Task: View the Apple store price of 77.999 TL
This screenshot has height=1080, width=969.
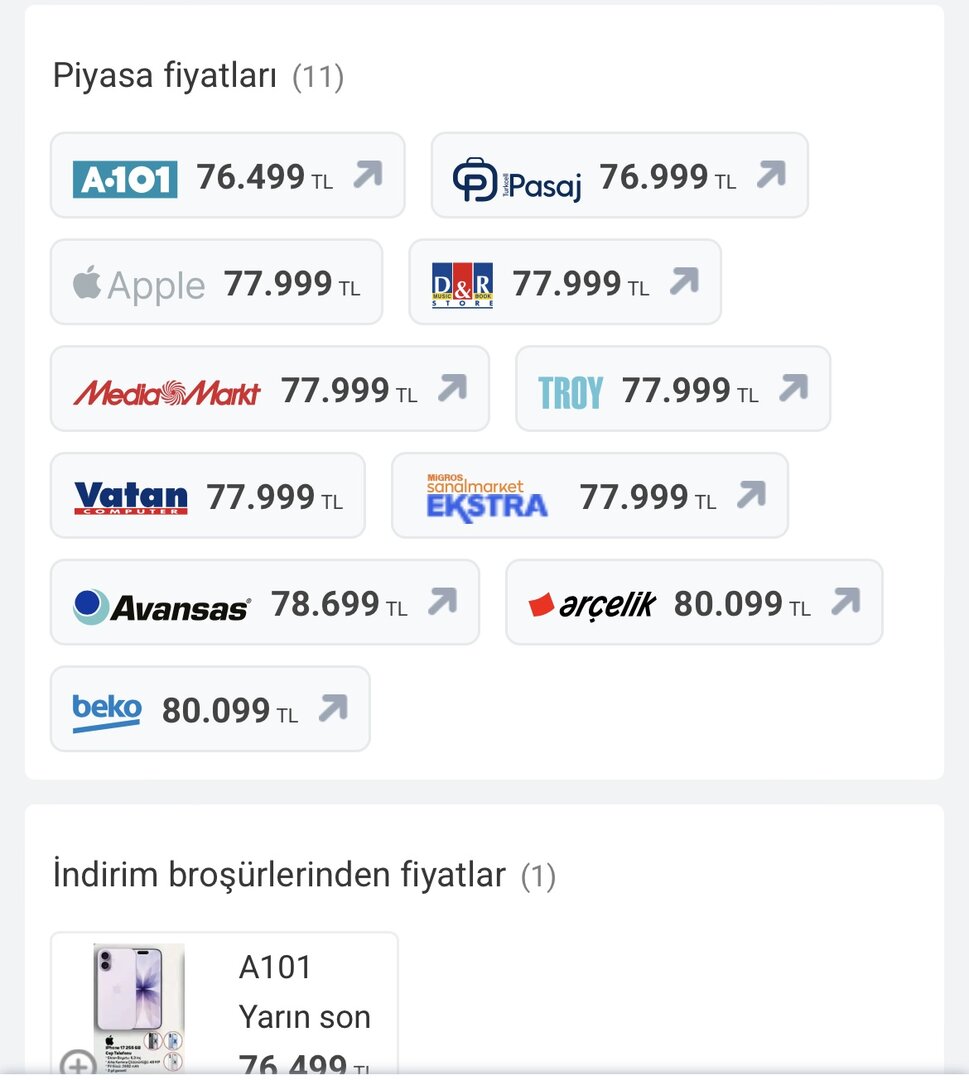Action: click(x=216, y=283)
